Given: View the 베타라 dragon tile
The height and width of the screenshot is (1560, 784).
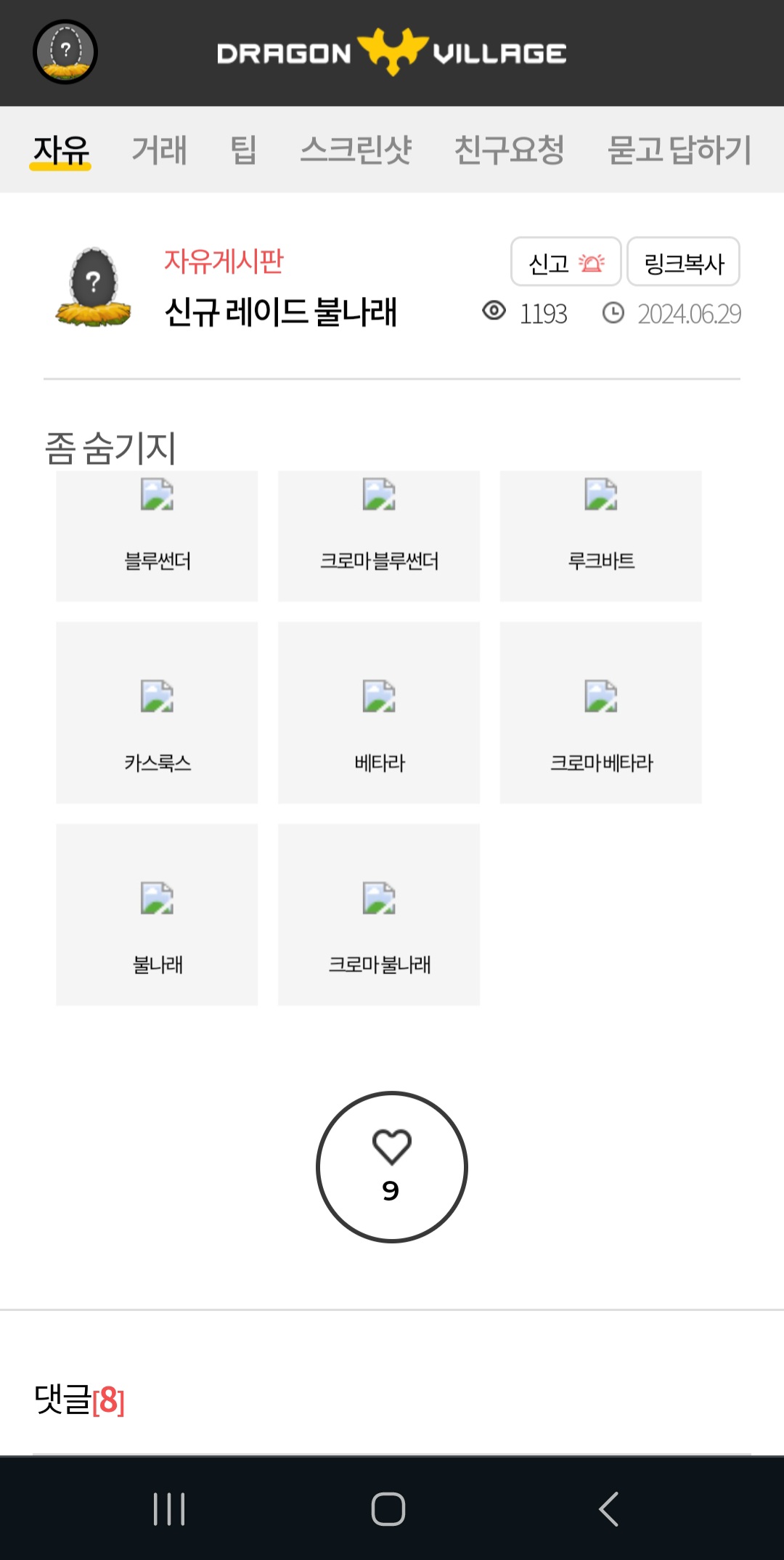Looking at the screenshot, I should 379,712.
